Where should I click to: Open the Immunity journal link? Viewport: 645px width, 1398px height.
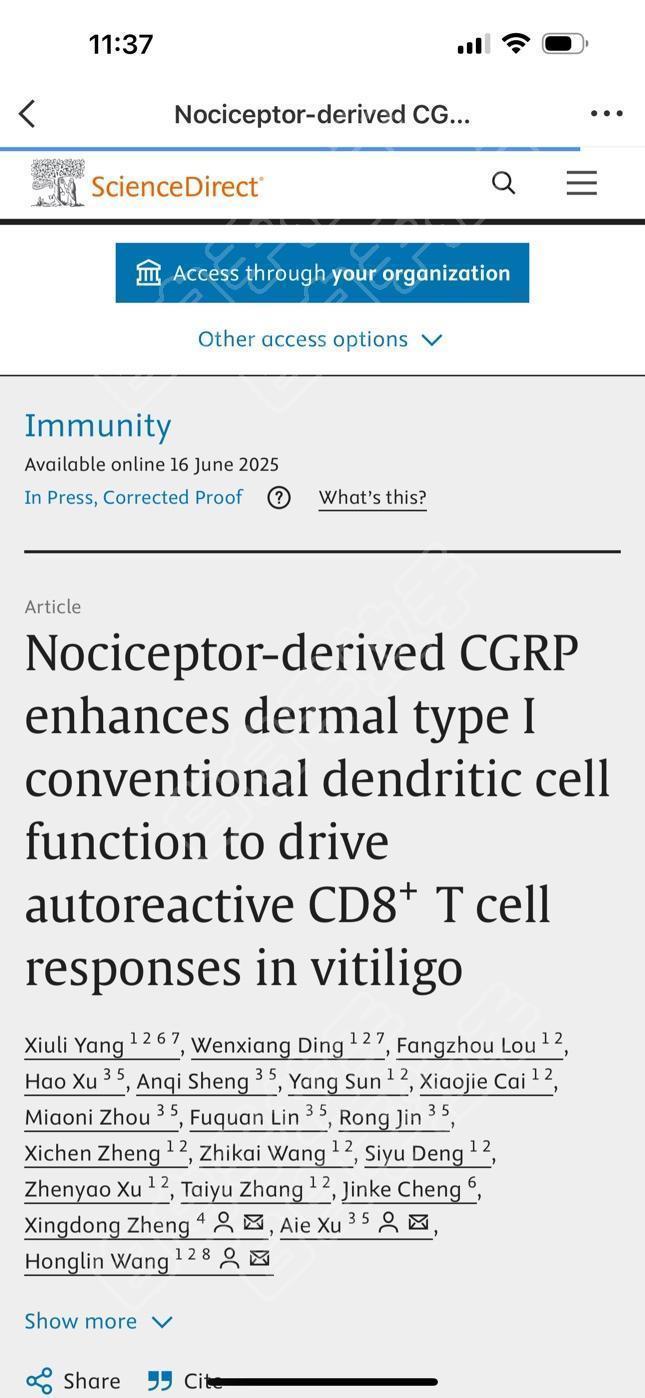[x=98, y=426]
